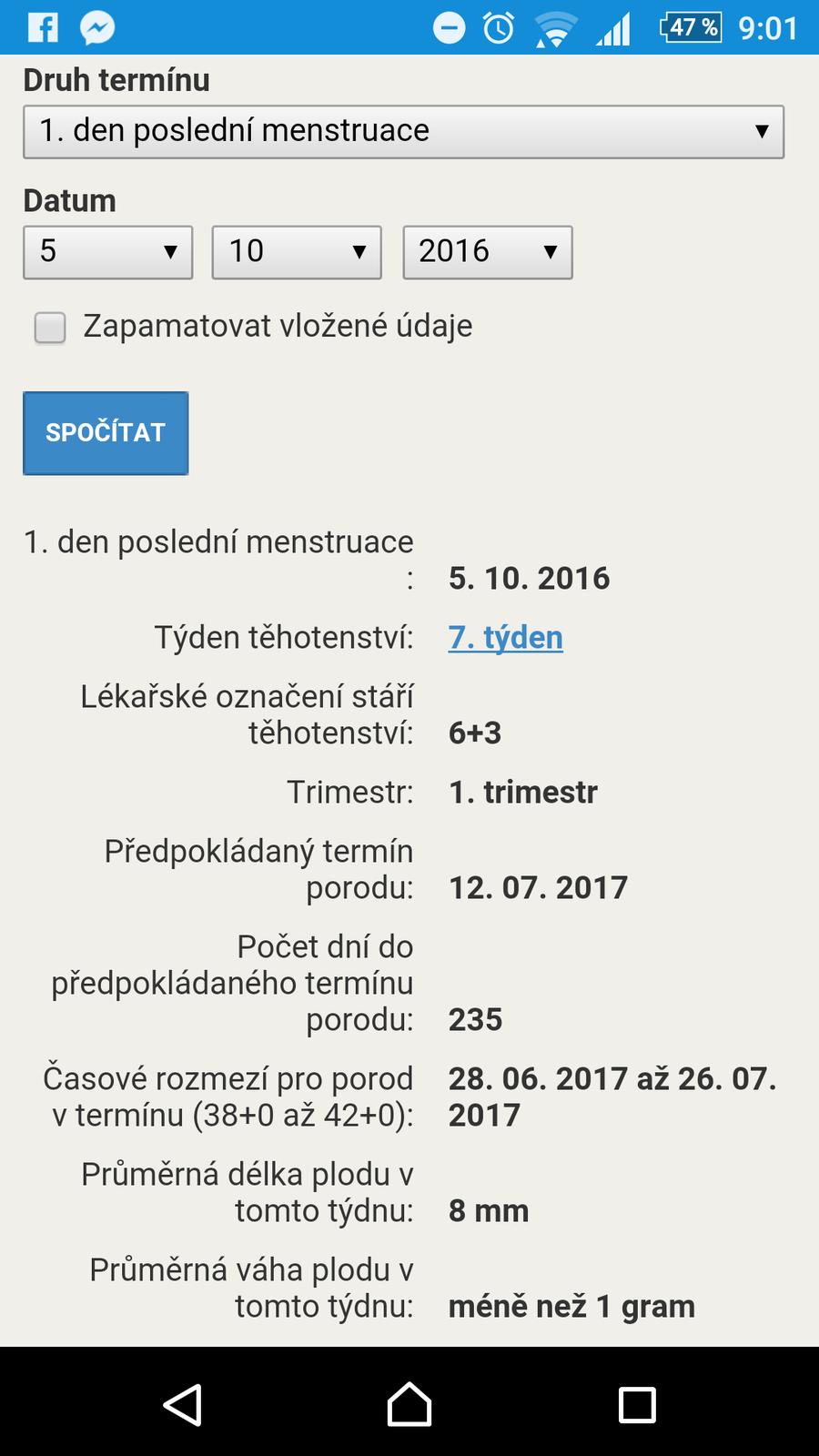Go to the home screen

coord(409,1404)
